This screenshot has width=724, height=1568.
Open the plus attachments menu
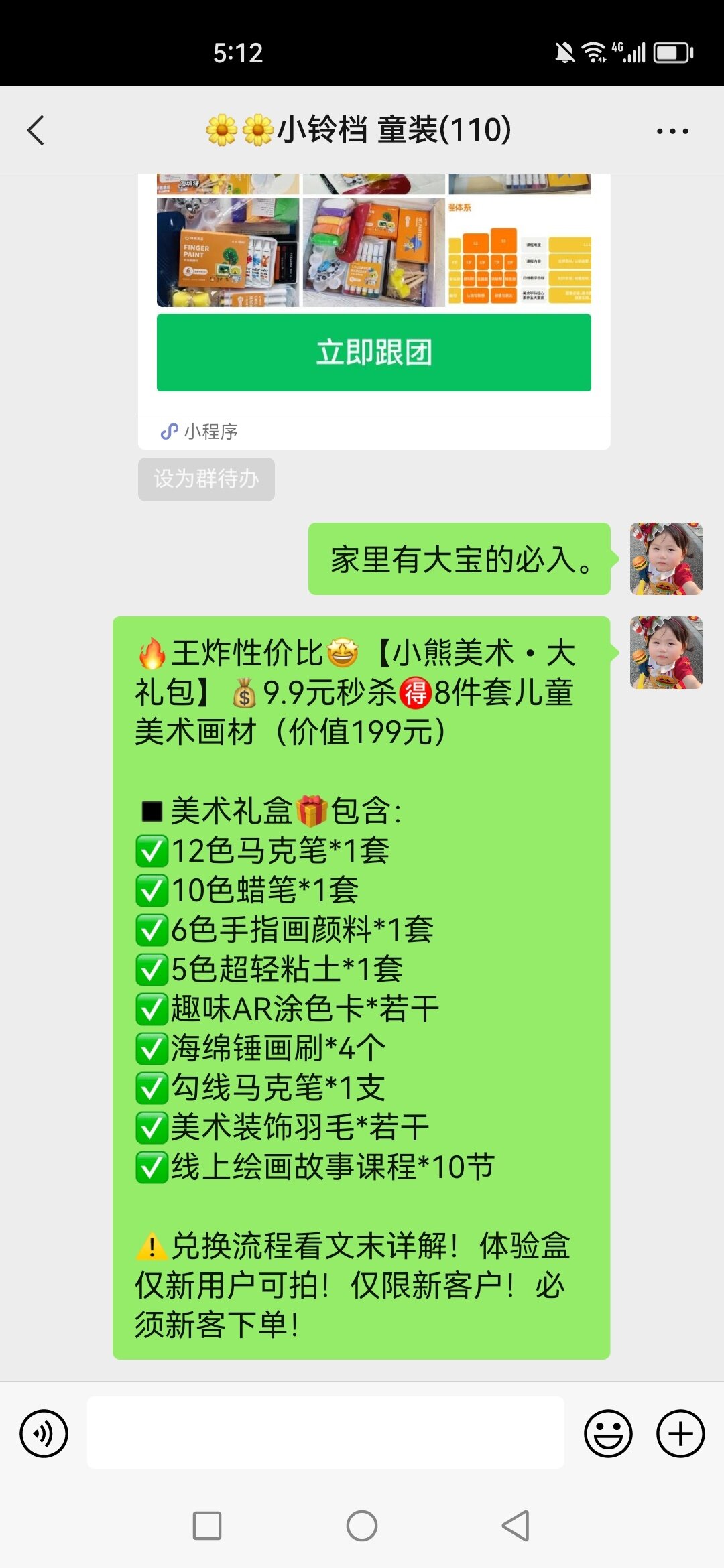click(x=680, y=1433)
